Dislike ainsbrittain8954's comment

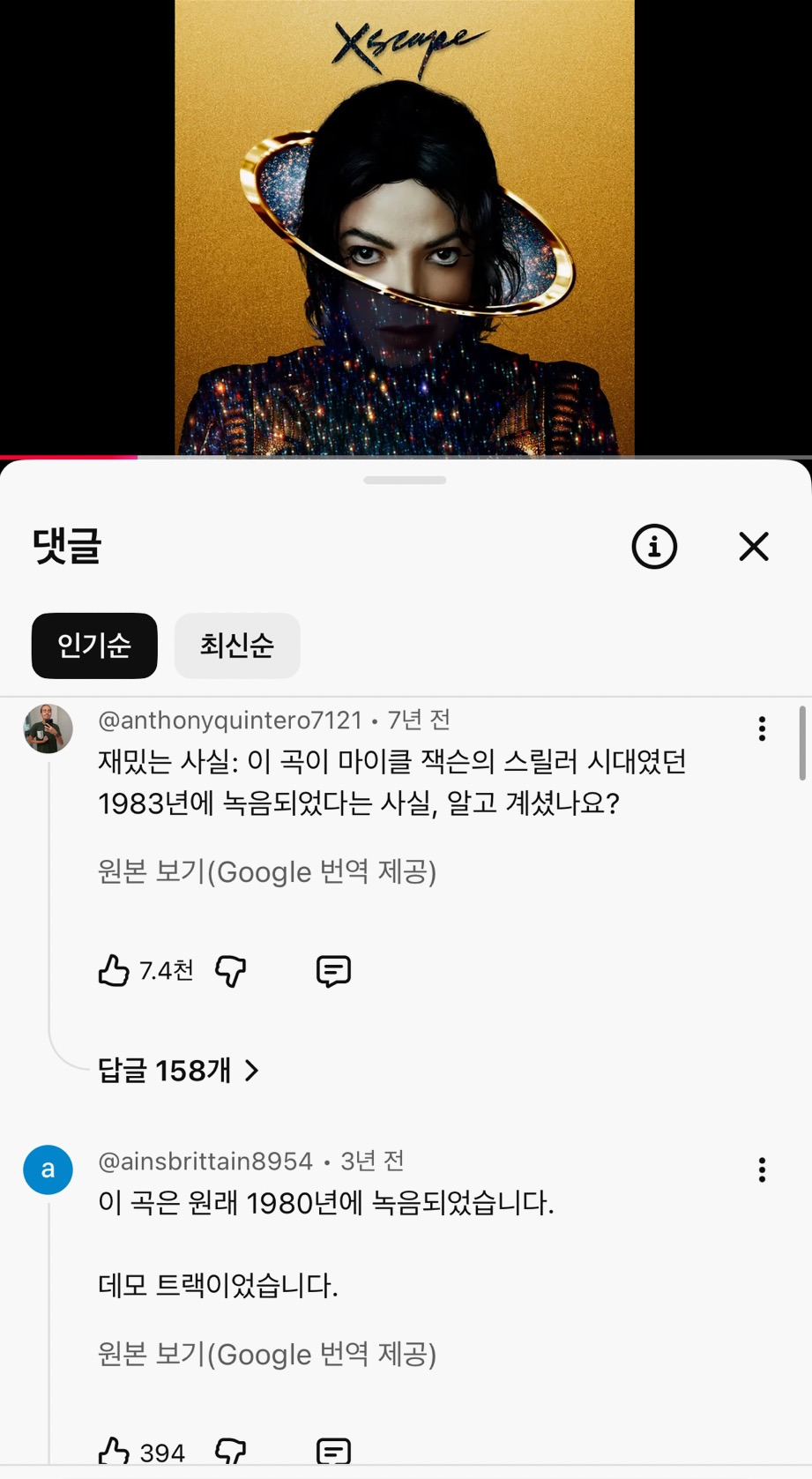tap(231, 1452)
